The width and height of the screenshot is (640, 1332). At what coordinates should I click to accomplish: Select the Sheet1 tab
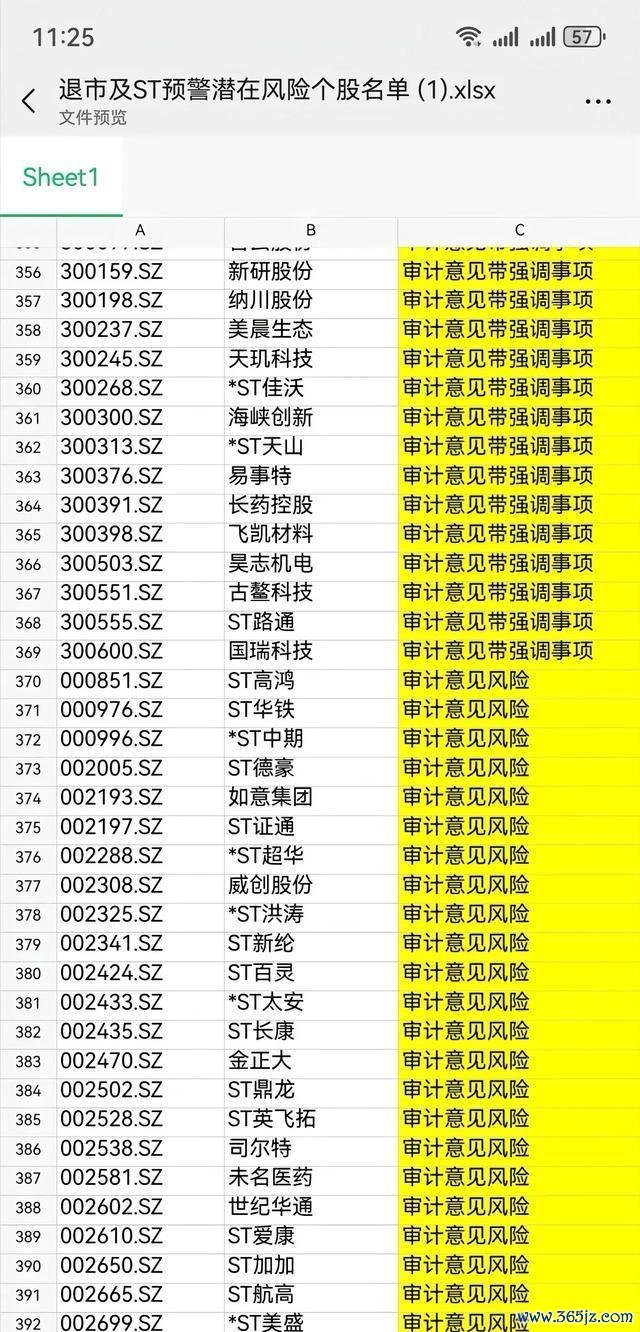tap(61, 177)
